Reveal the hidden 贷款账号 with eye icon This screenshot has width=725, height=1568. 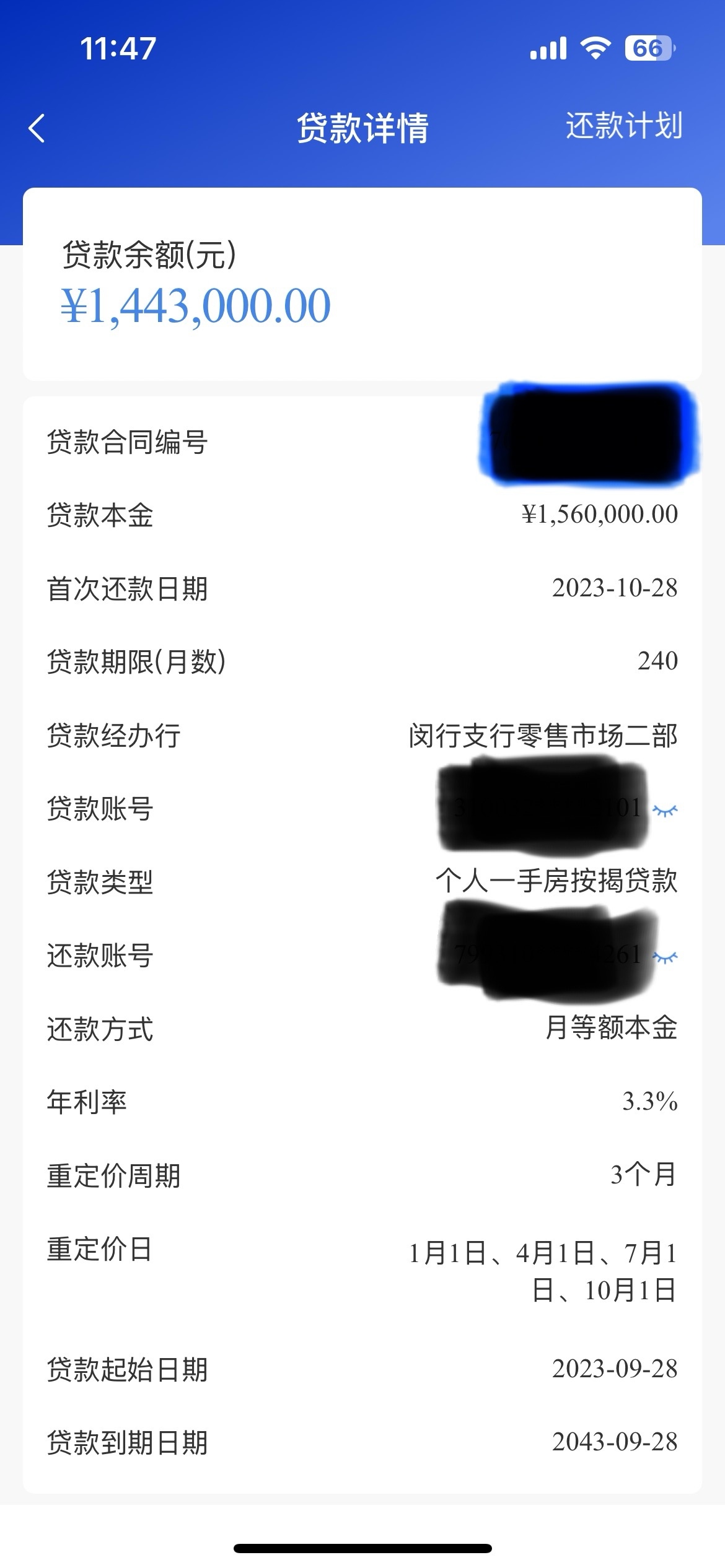666,811
